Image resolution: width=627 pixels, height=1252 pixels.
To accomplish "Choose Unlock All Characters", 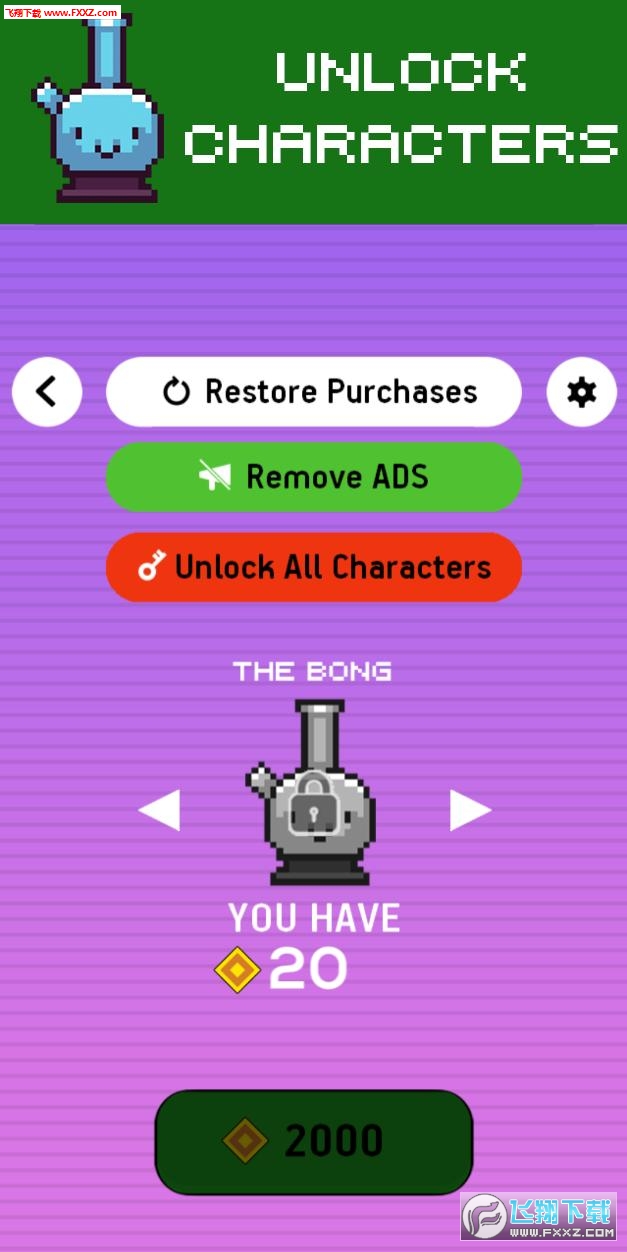I will [314, 567].
